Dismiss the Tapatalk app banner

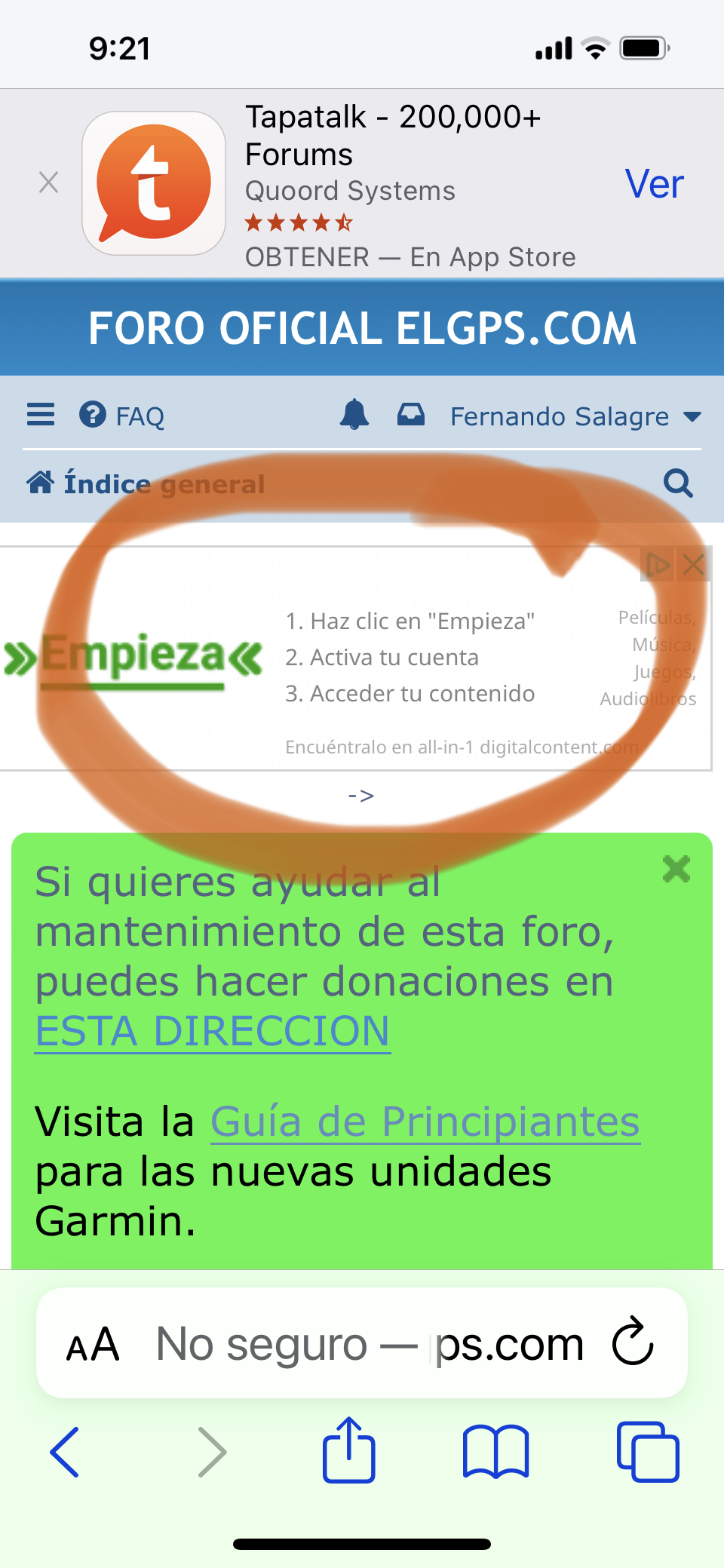48,183
